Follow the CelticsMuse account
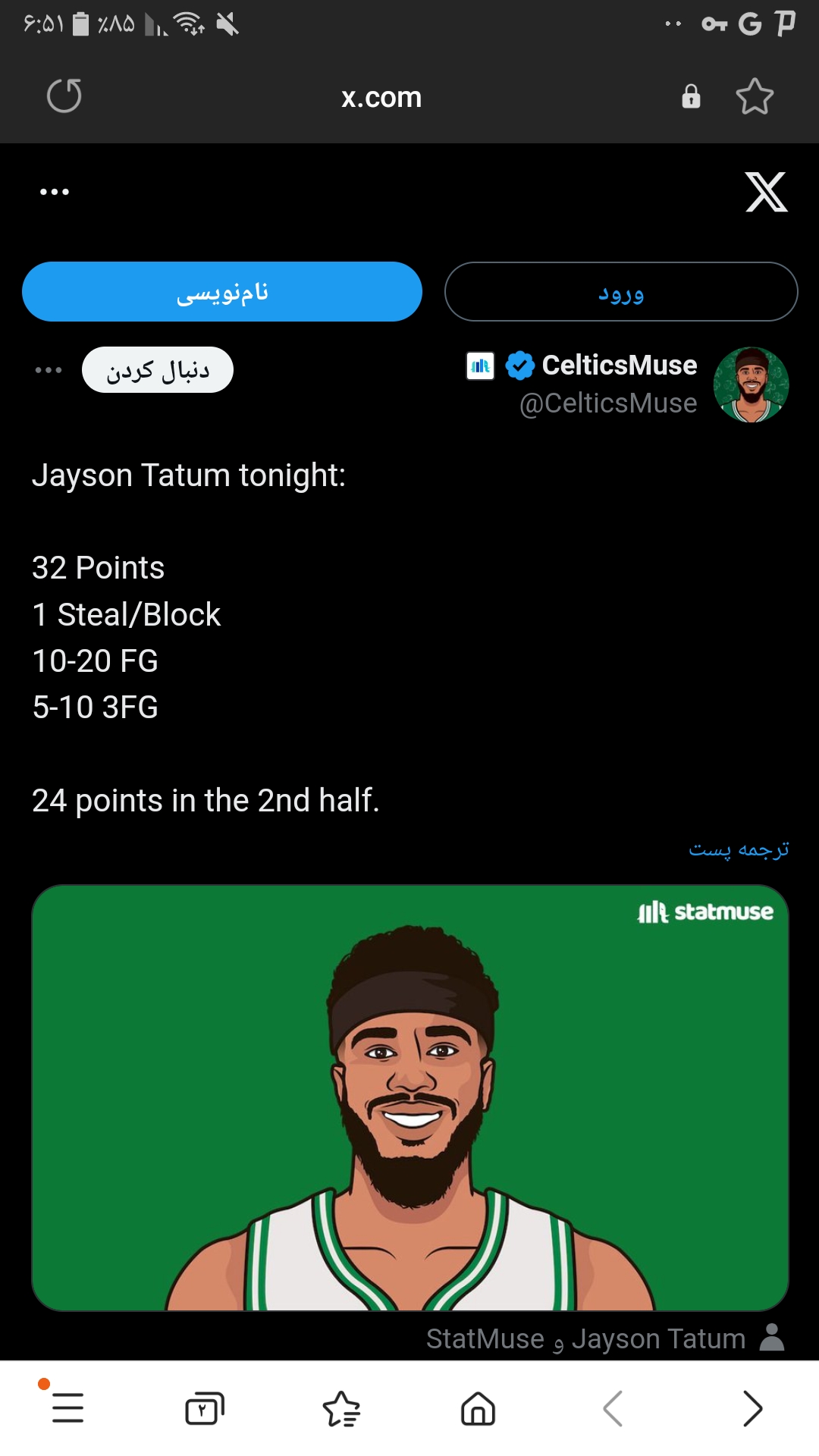Image resolution: width=819 pixels, height=1456 pixels. point(158,370)
